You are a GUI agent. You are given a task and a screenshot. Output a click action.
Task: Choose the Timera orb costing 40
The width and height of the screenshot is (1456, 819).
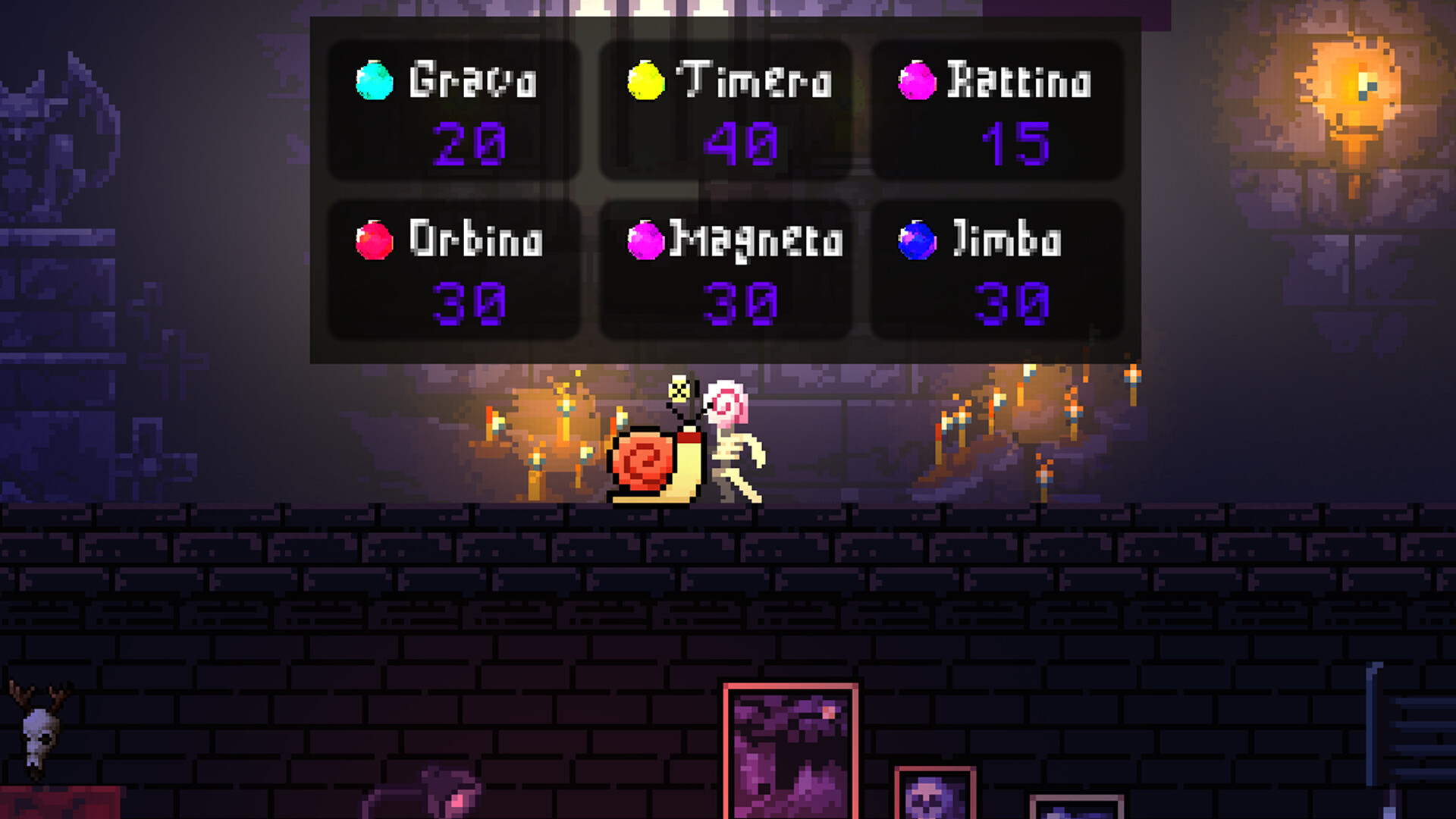(x=725, y=111)
